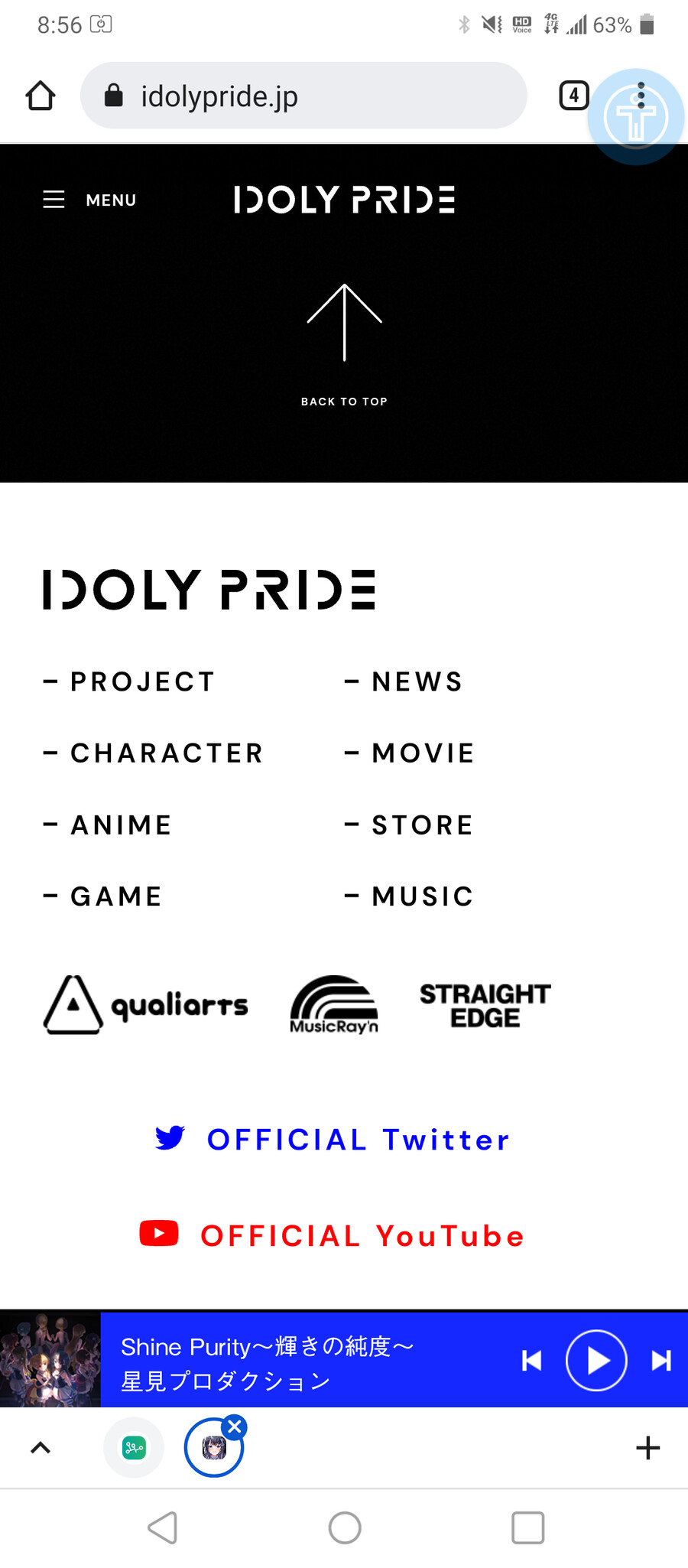Tap the idolypride.jp address bar
This screenshot has height=1568, width=688.
(x=303, y=96)
